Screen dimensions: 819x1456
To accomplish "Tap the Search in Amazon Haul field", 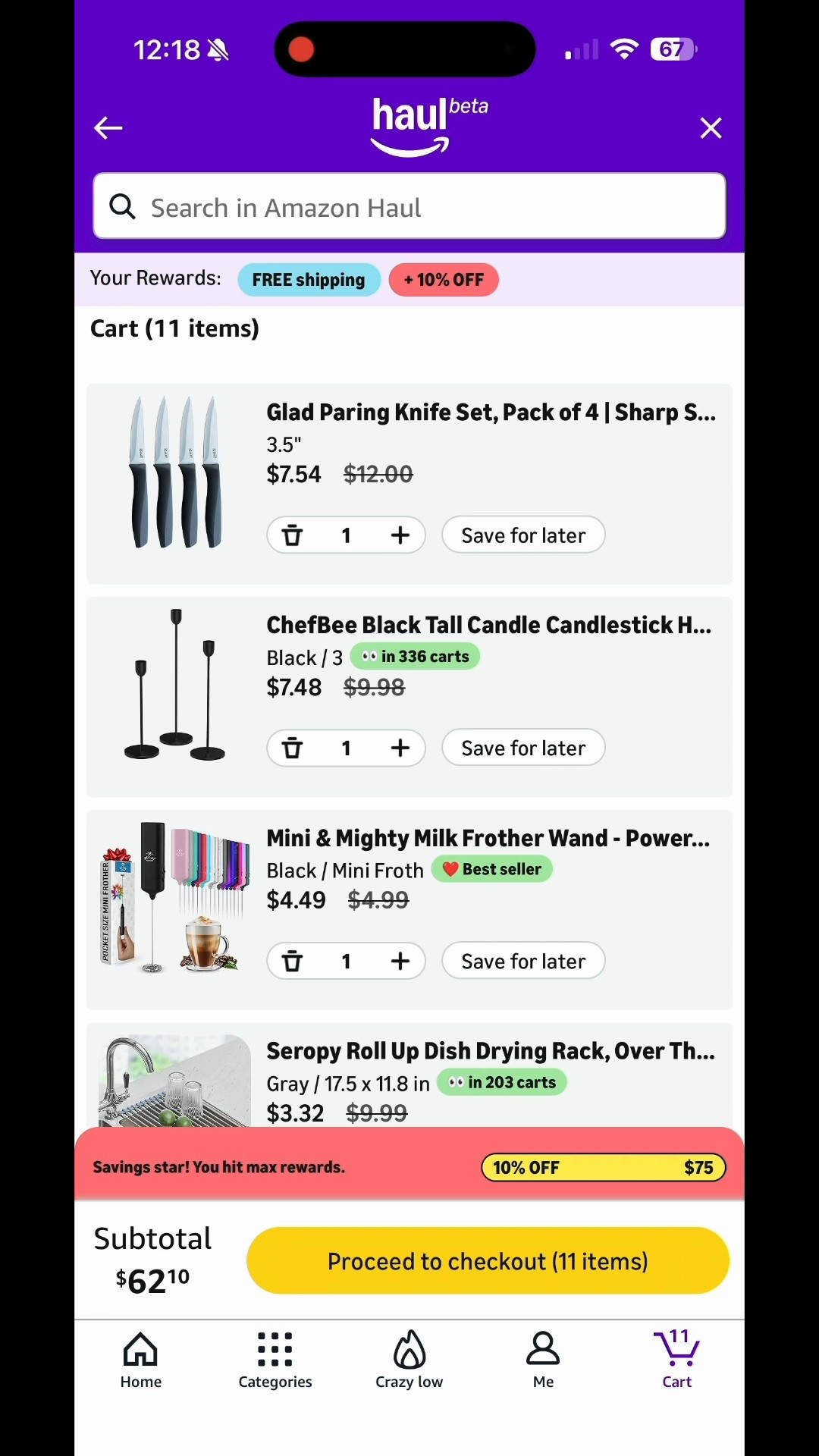I will pos(409,206).
